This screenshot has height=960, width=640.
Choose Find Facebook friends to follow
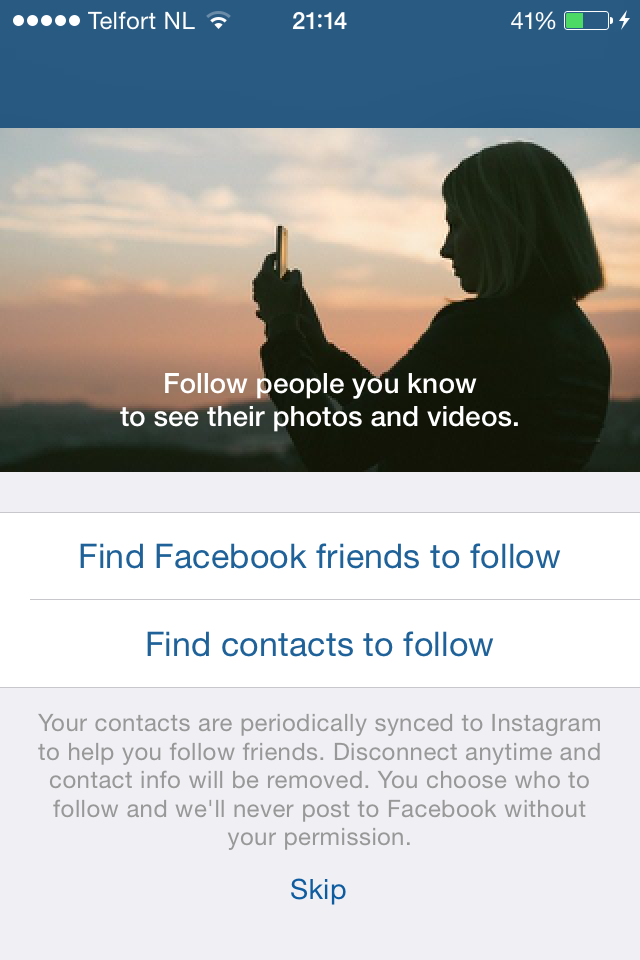coord(320,556)
